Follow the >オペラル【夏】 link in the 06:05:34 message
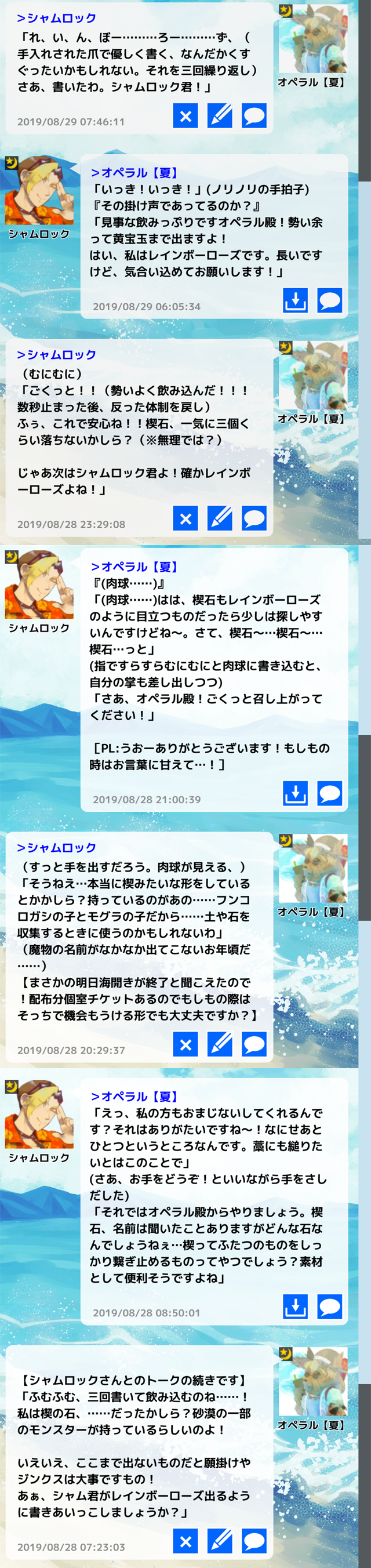Viewport: 371px width, 1568px height. point(134,173)
